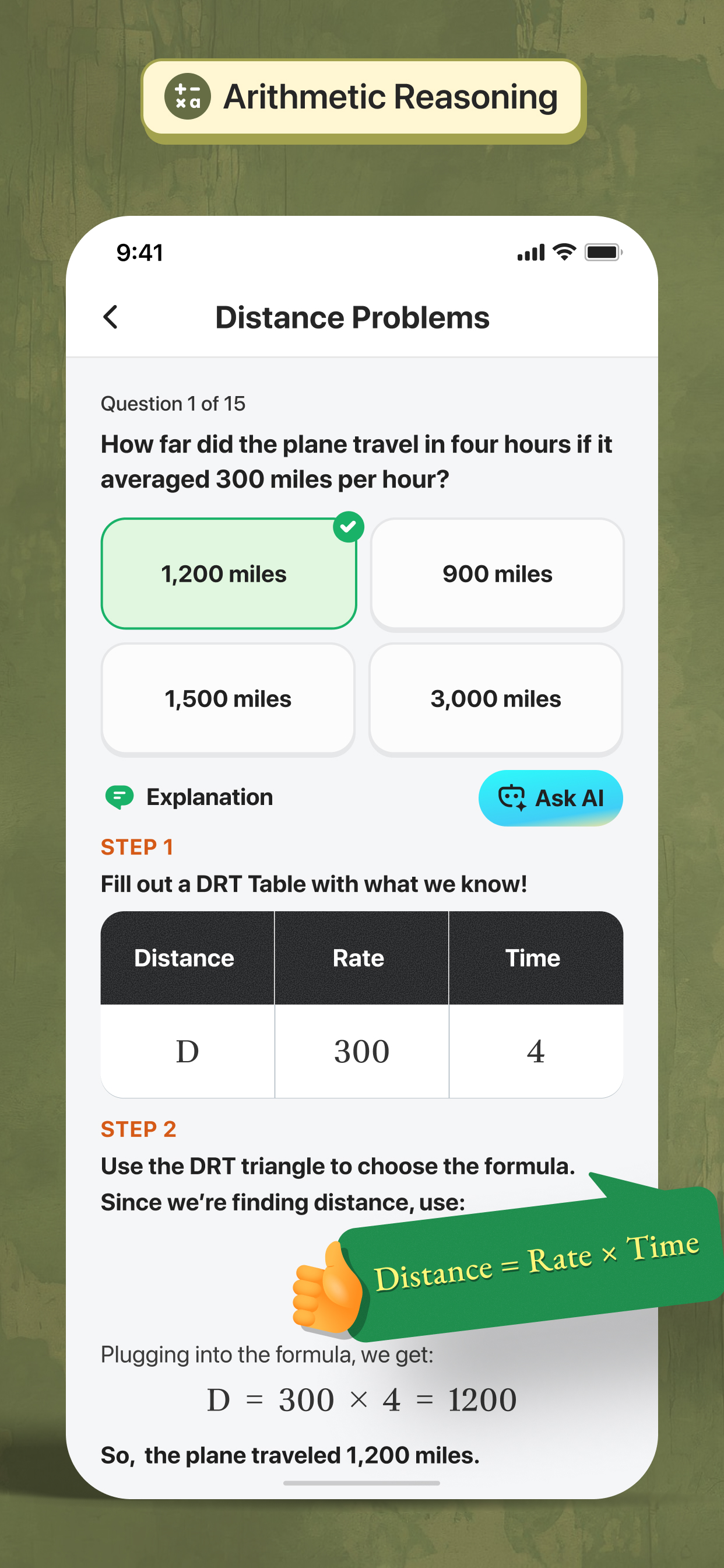724x1568 pixels.
Task: Click the battery icon in status bar
Action: tap(603, 251)
